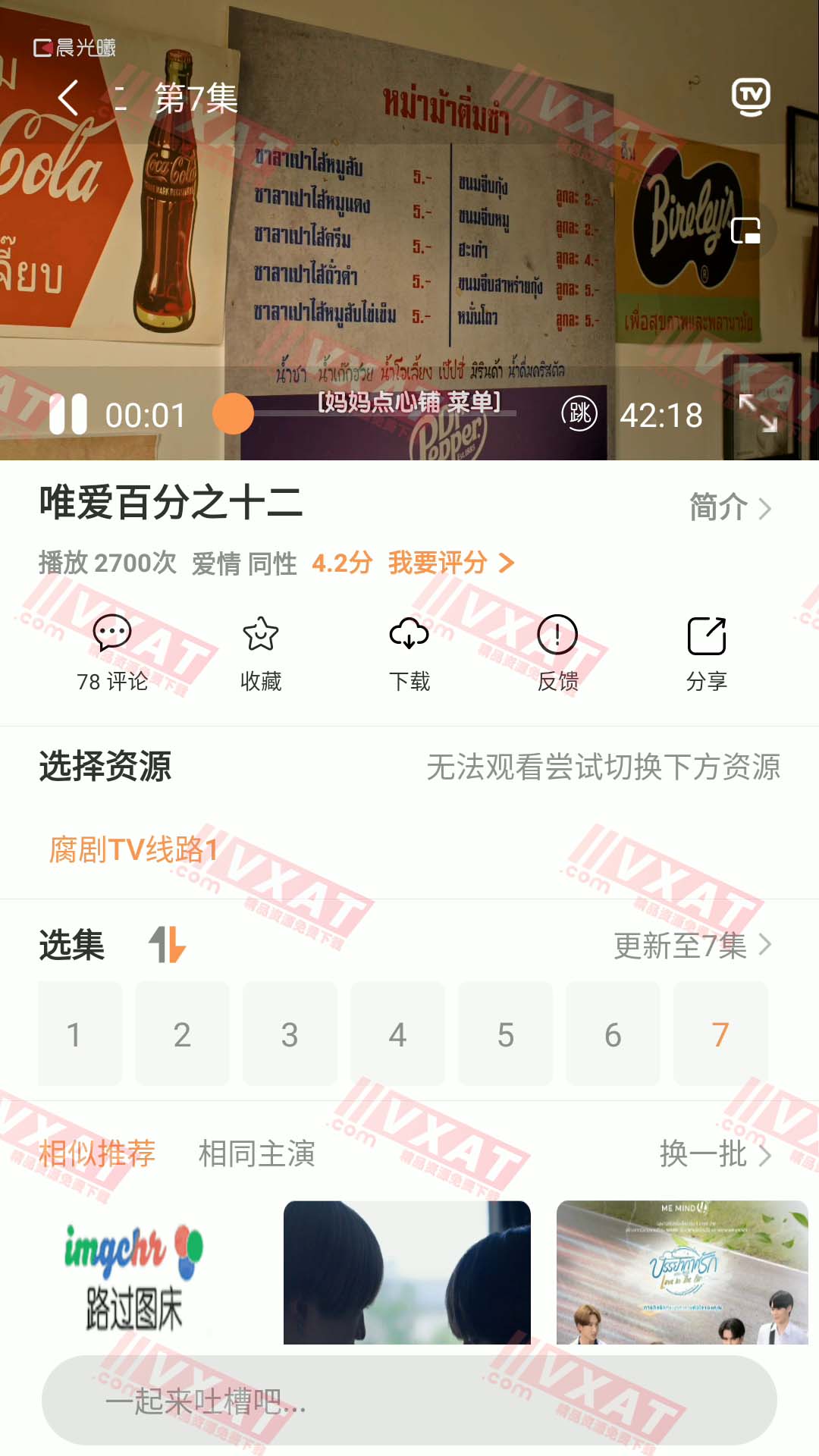Reverse the episode list order
The image size is (819, 1456).
pyautogui.click(x=167, y=945)
